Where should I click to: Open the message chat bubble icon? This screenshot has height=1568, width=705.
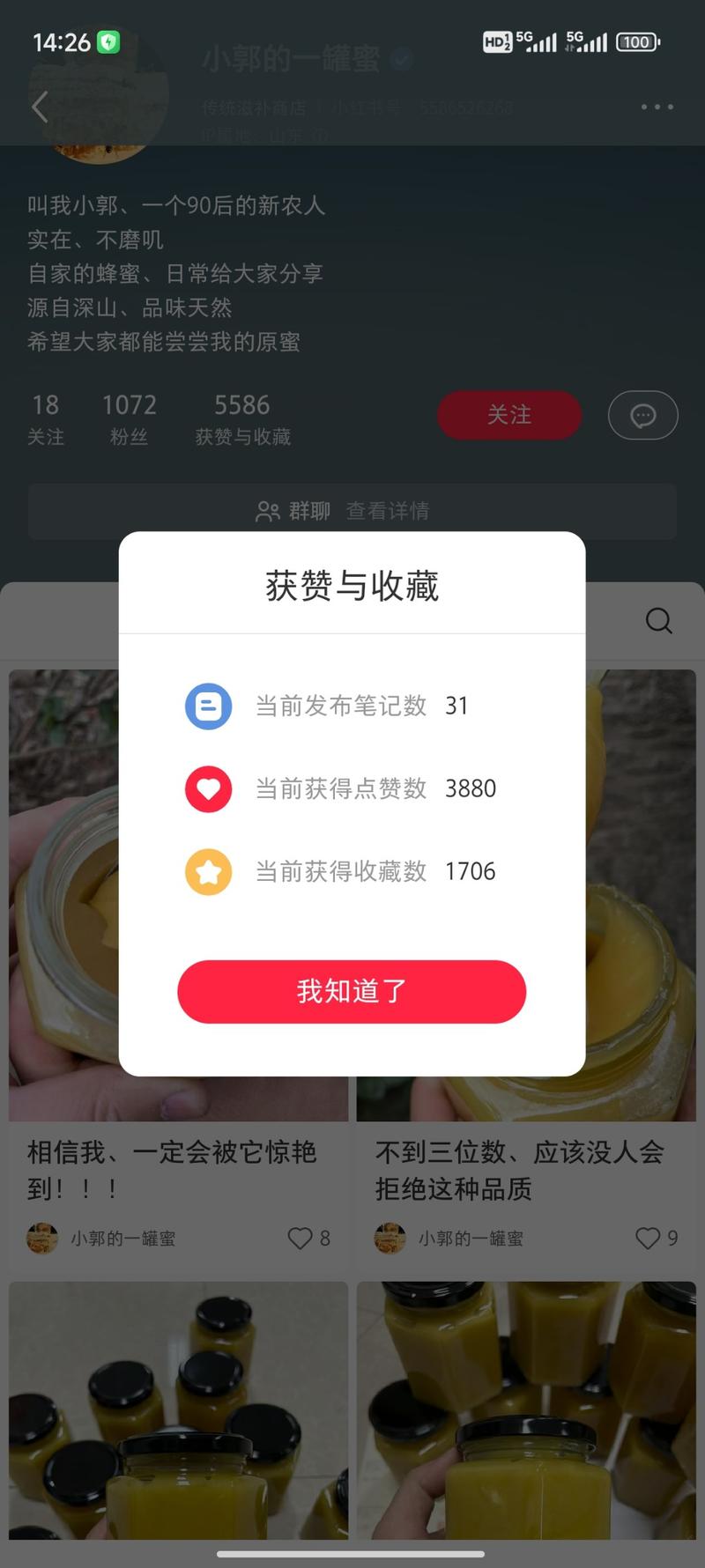coord(642,415)
